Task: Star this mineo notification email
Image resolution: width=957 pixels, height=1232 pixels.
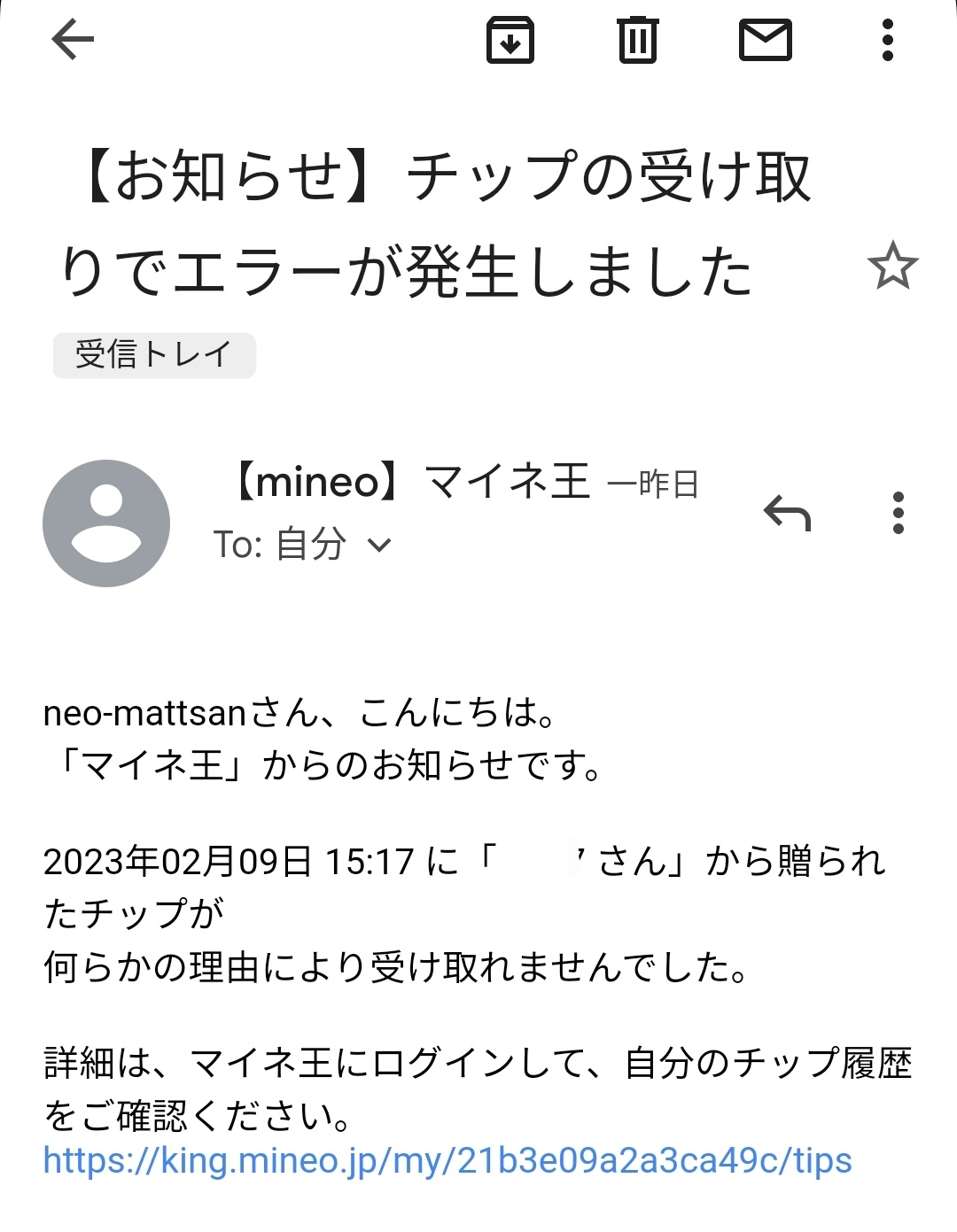Action: pos(891,266)
